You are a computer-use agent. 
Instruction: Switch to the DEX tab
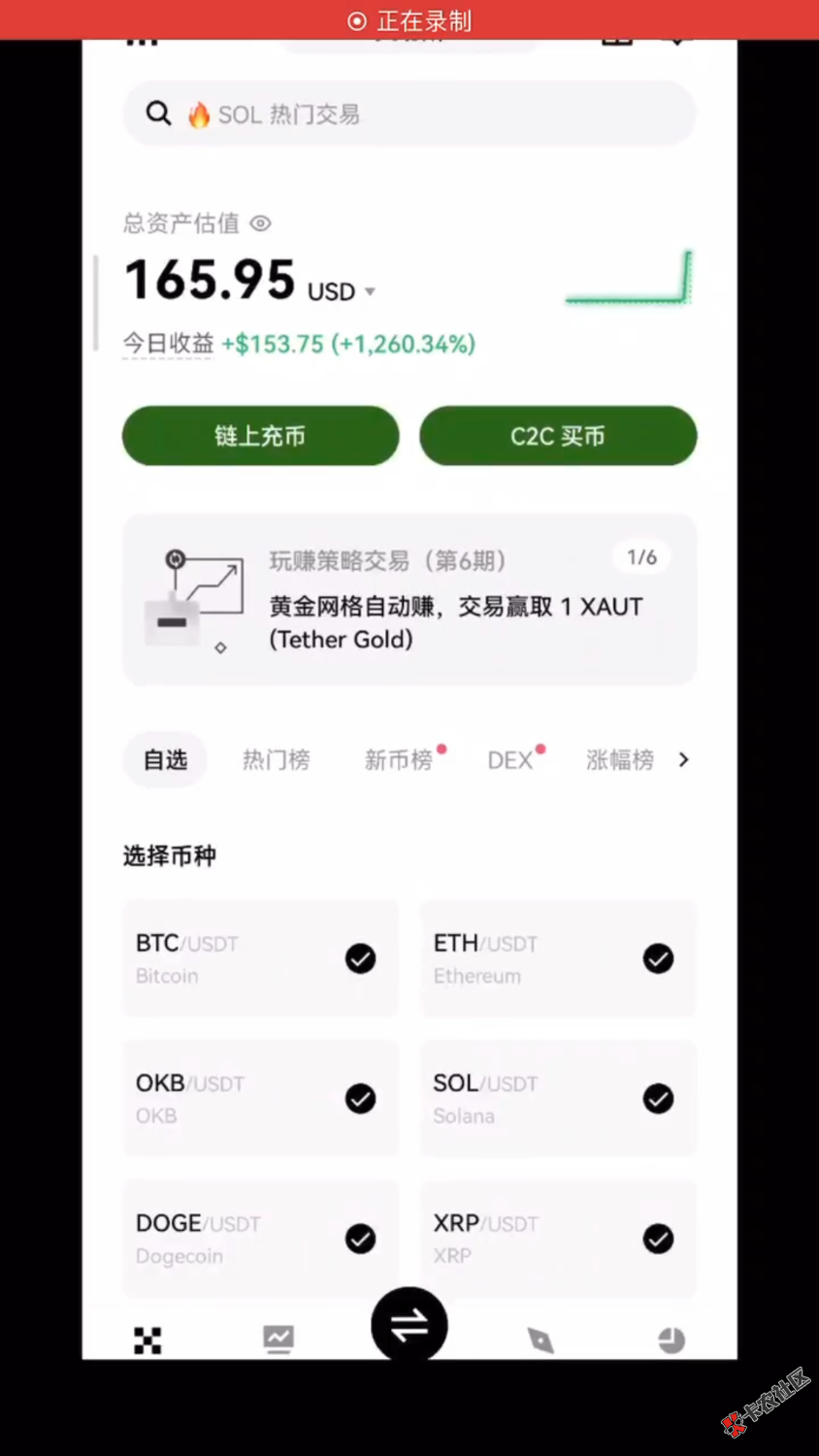point(510,760)
